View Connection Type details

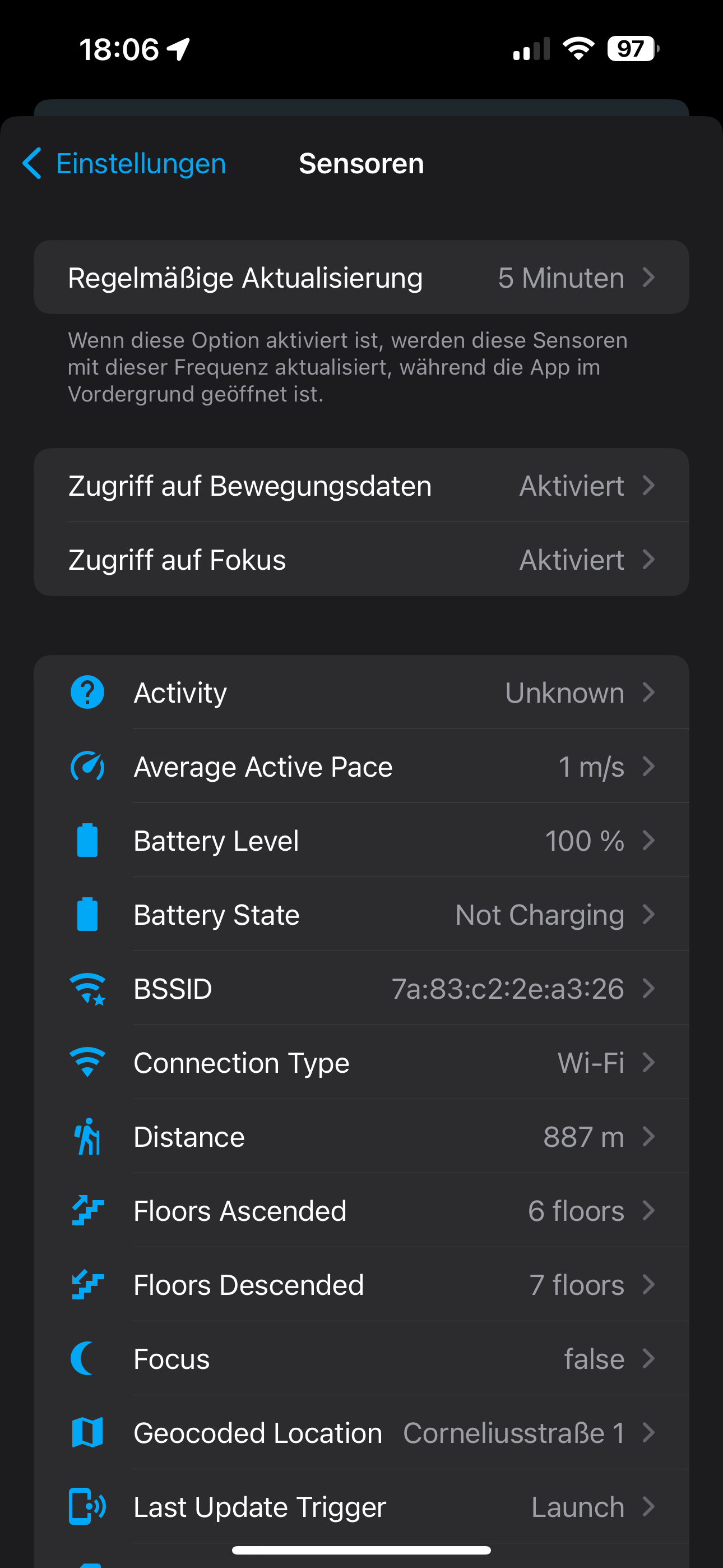click(361, 1063)
